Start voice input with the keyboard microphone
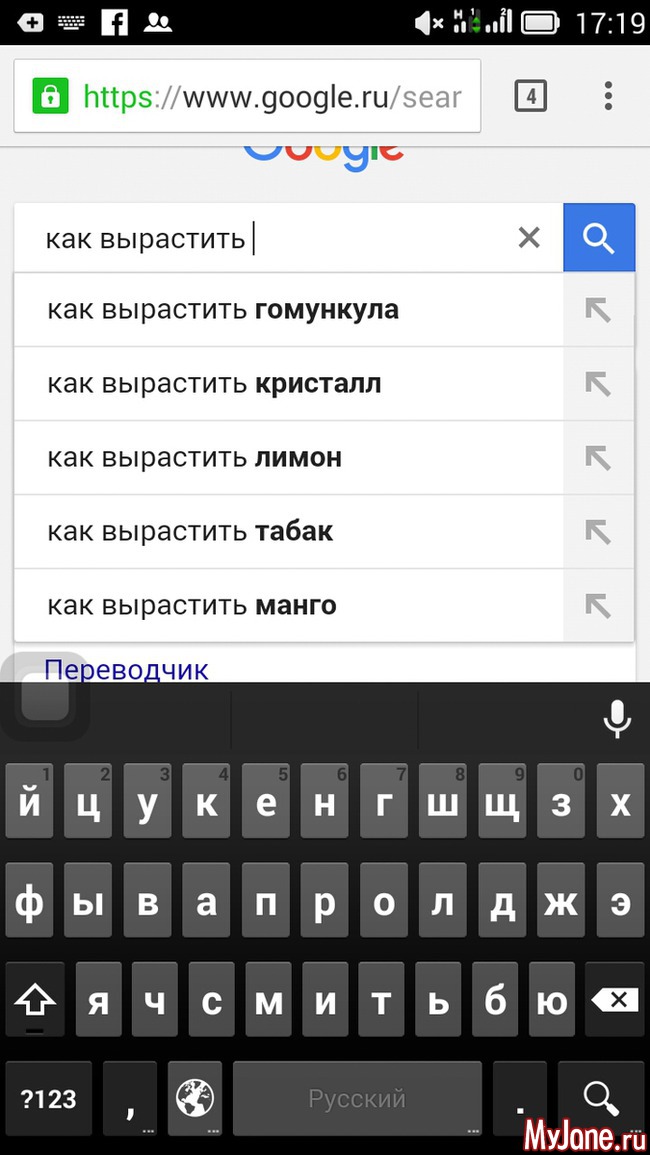The height and width of the screenshot is (1155, 650). (616, 718)
